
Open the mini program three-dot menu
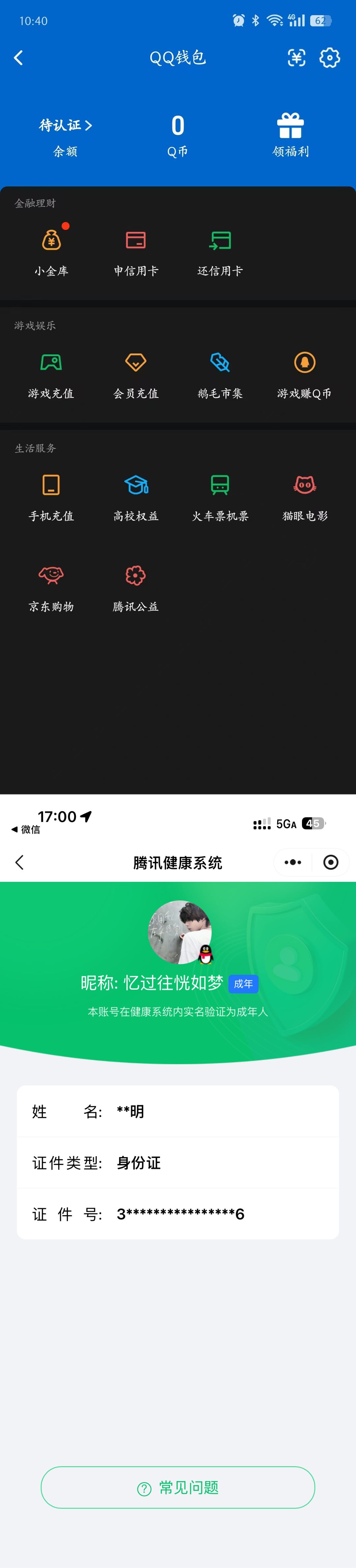(293, 862)
